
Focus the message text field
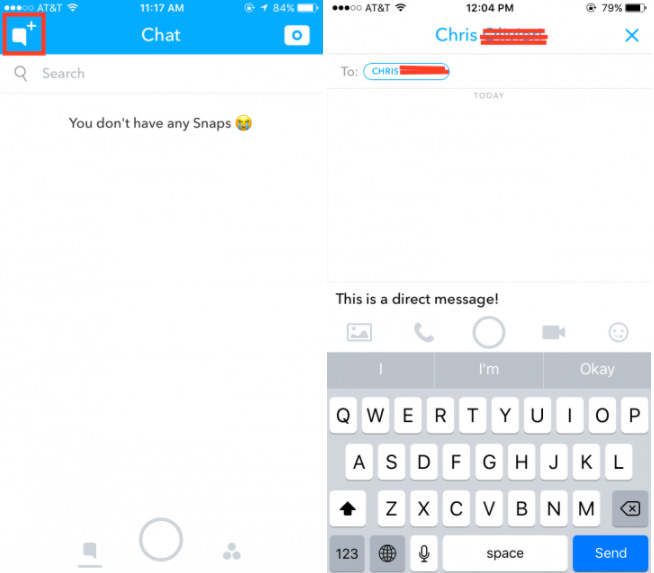click(x=489, y=299)
